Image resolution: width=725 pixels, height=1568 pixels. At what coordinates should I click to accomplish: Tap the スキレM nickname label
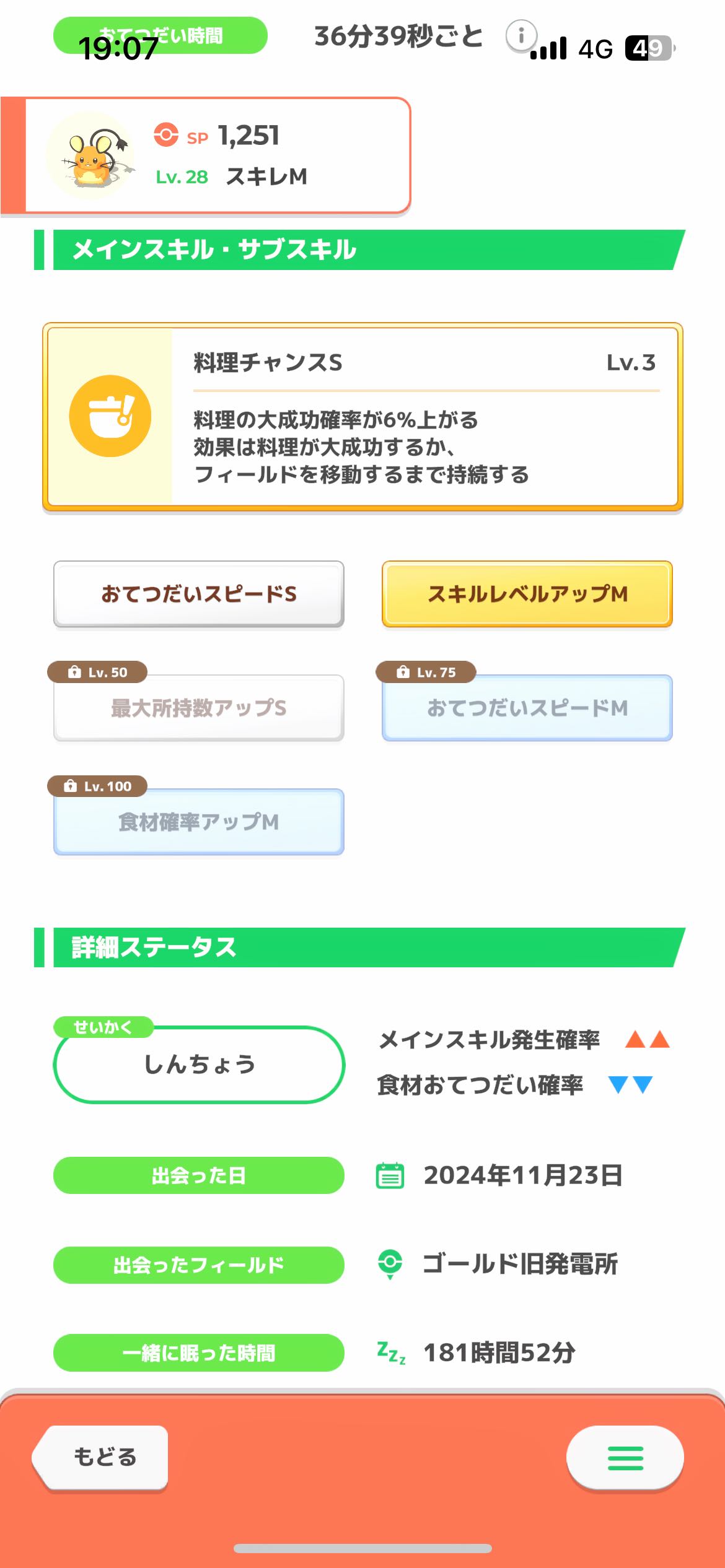point(268,176)
